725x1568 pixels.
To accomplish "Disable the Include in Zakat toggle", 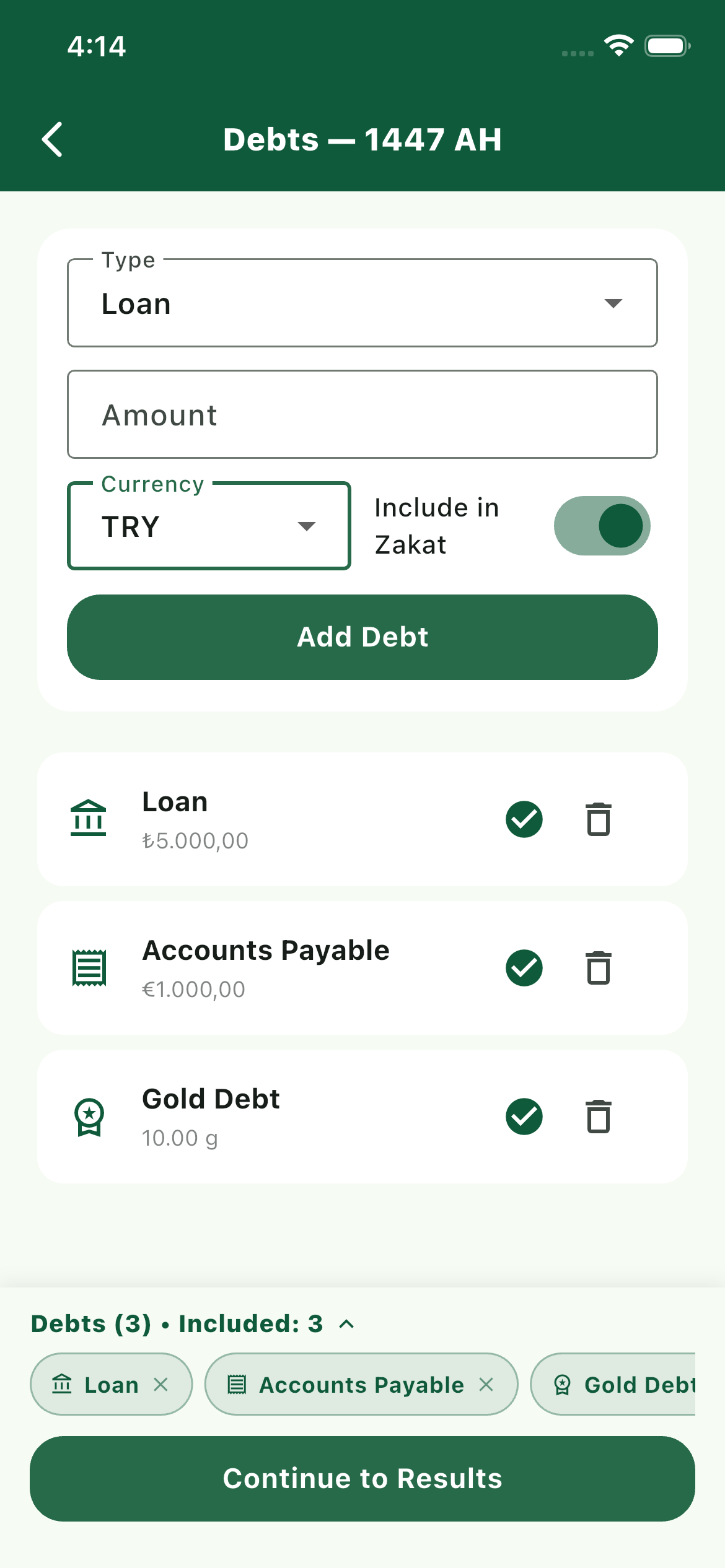I will point(601,525).
